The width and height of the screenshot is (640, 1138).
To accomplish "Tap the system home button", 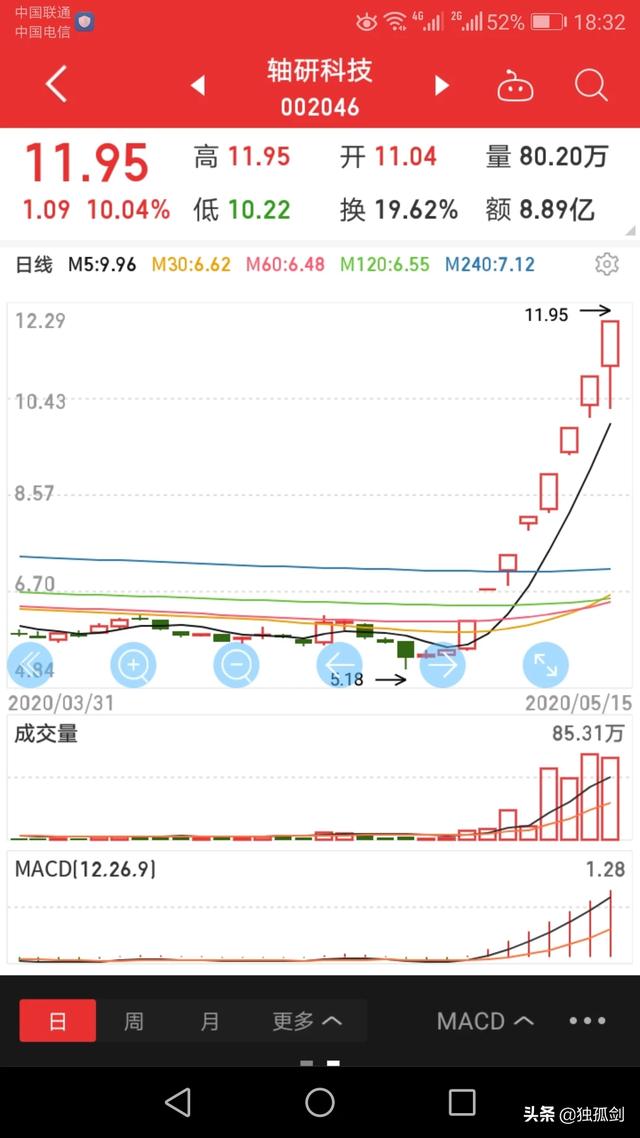I will click(x=320, y=1102).
